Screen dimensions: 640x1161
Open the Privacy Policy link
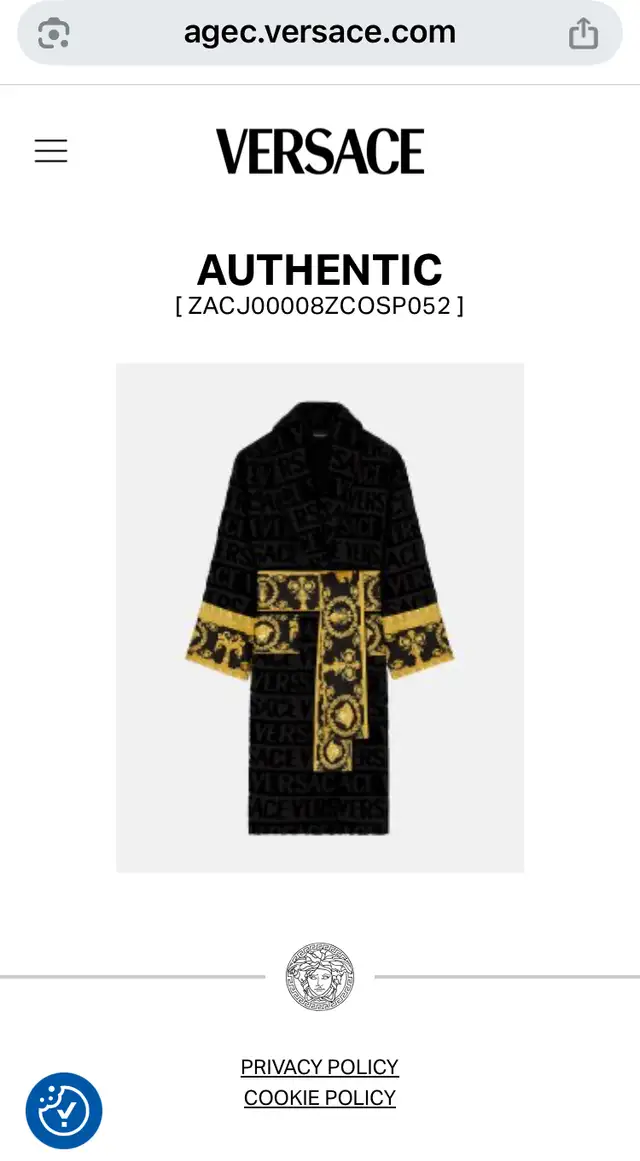click(320, 1067)
